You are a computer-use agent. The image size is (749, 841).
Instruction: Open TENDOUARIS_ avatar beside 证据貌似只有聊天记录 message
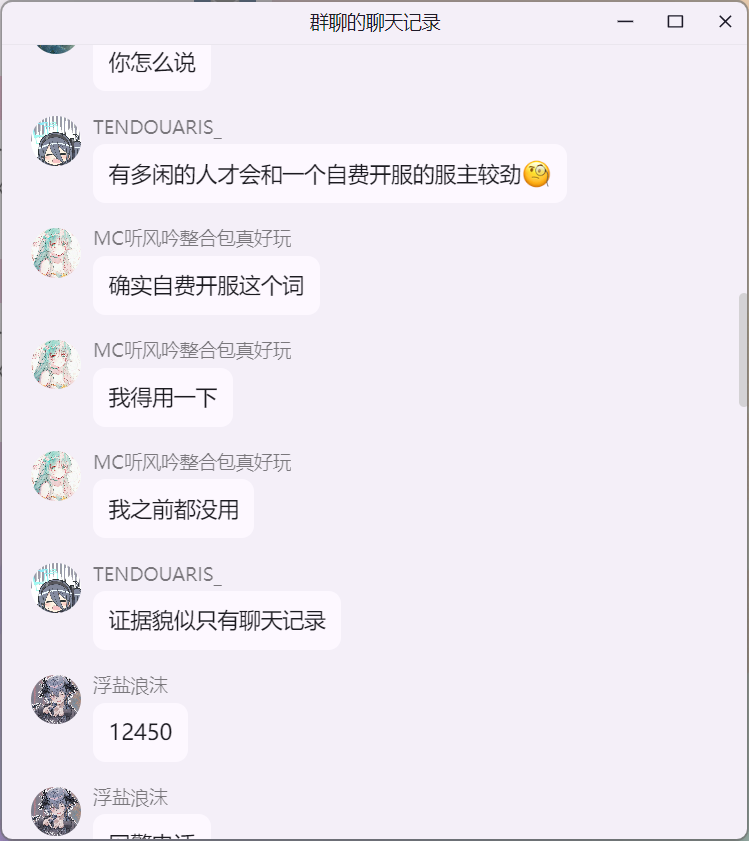56,588
